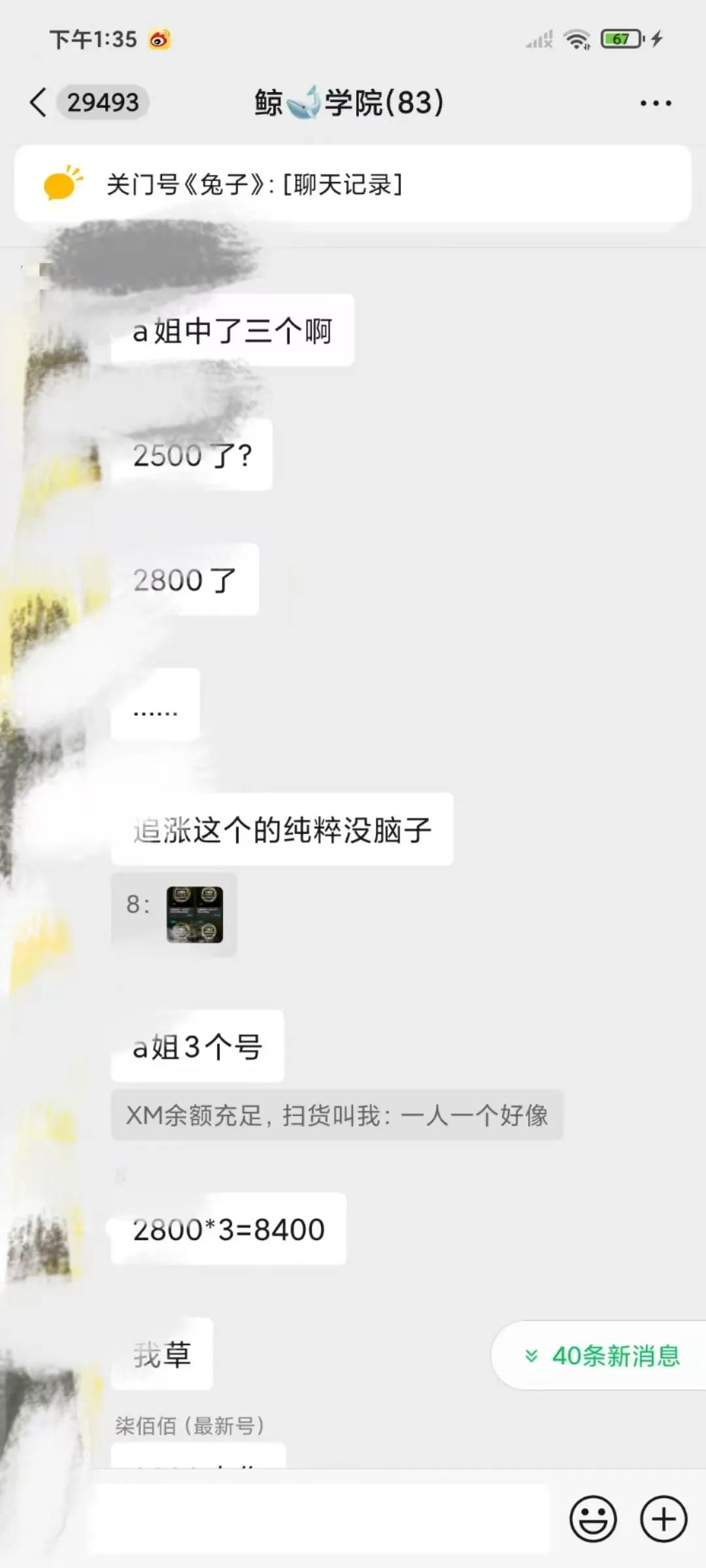Jump to the 40条新消息 new messages
This screenshot has width=706, height=1568.
(603, 1356)
